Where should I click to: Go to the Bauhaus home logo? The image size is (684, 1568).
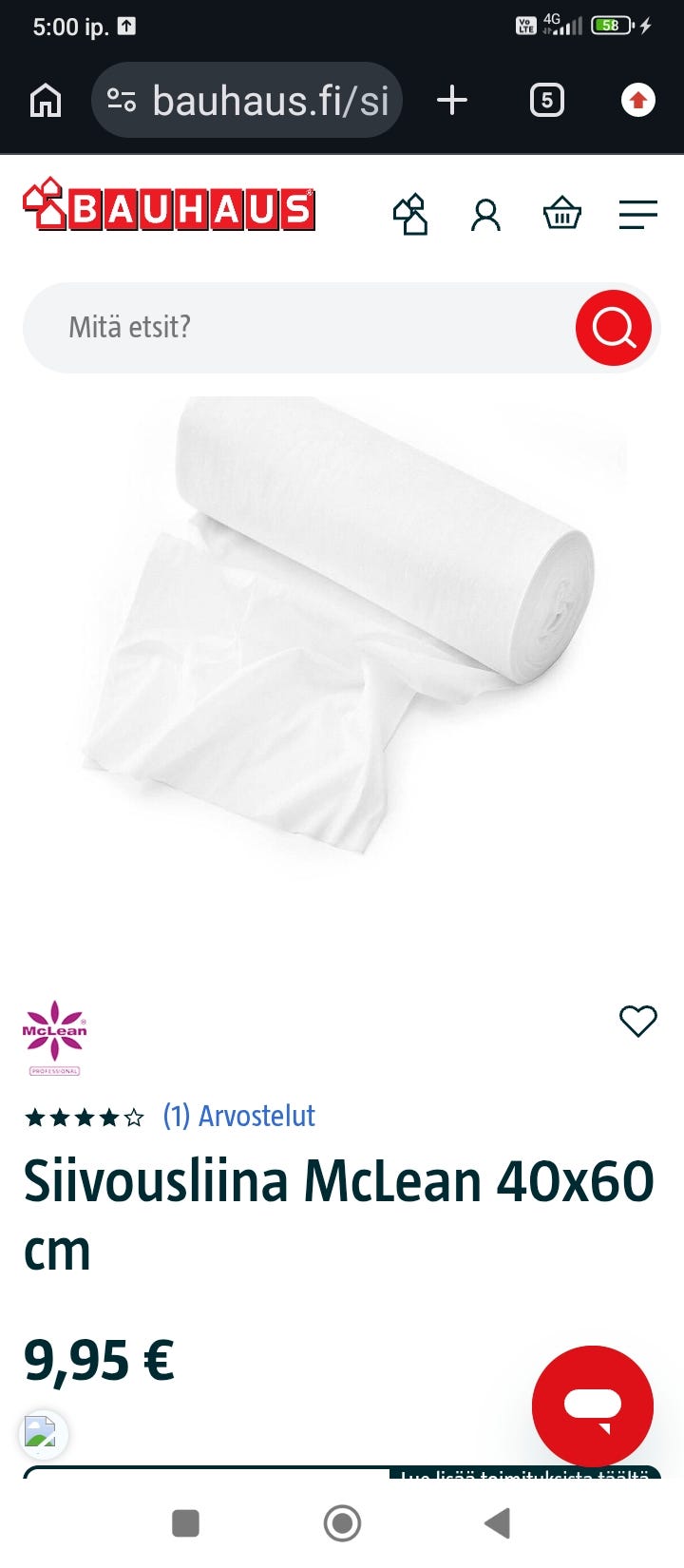point(169,205)
